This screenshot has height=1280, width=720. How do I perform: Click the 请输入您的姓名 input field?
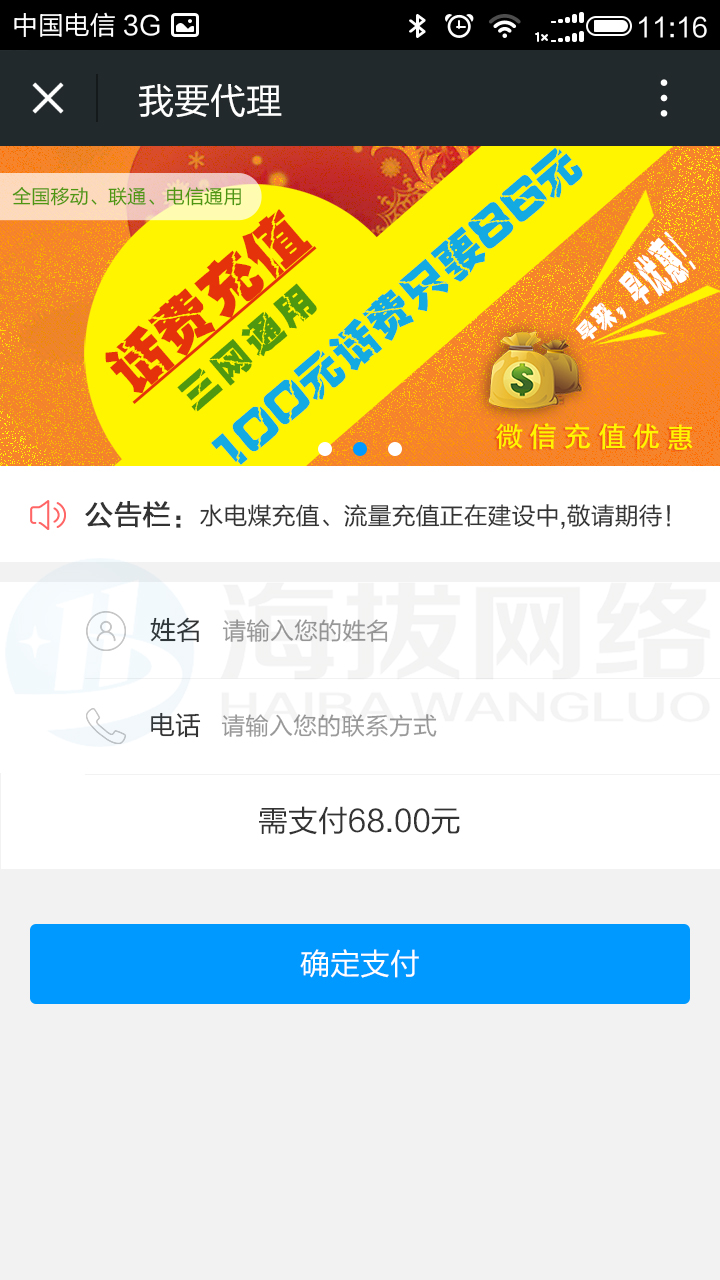(x=320, y=632)
